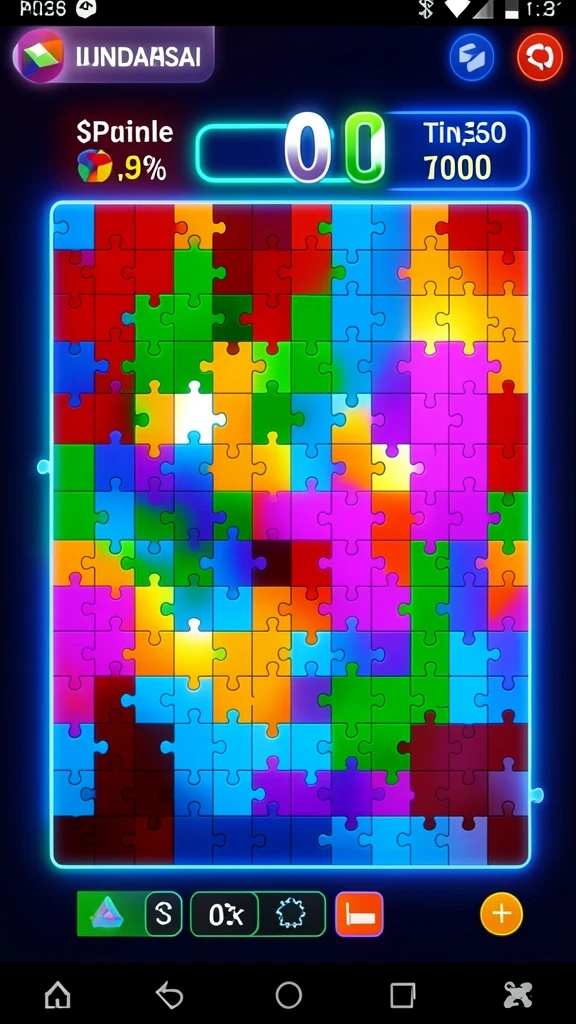Image resolution: width=576 pixels, height=1024 pixels.
Task: Tap the yellow plus button
Action: pos(502,914)
